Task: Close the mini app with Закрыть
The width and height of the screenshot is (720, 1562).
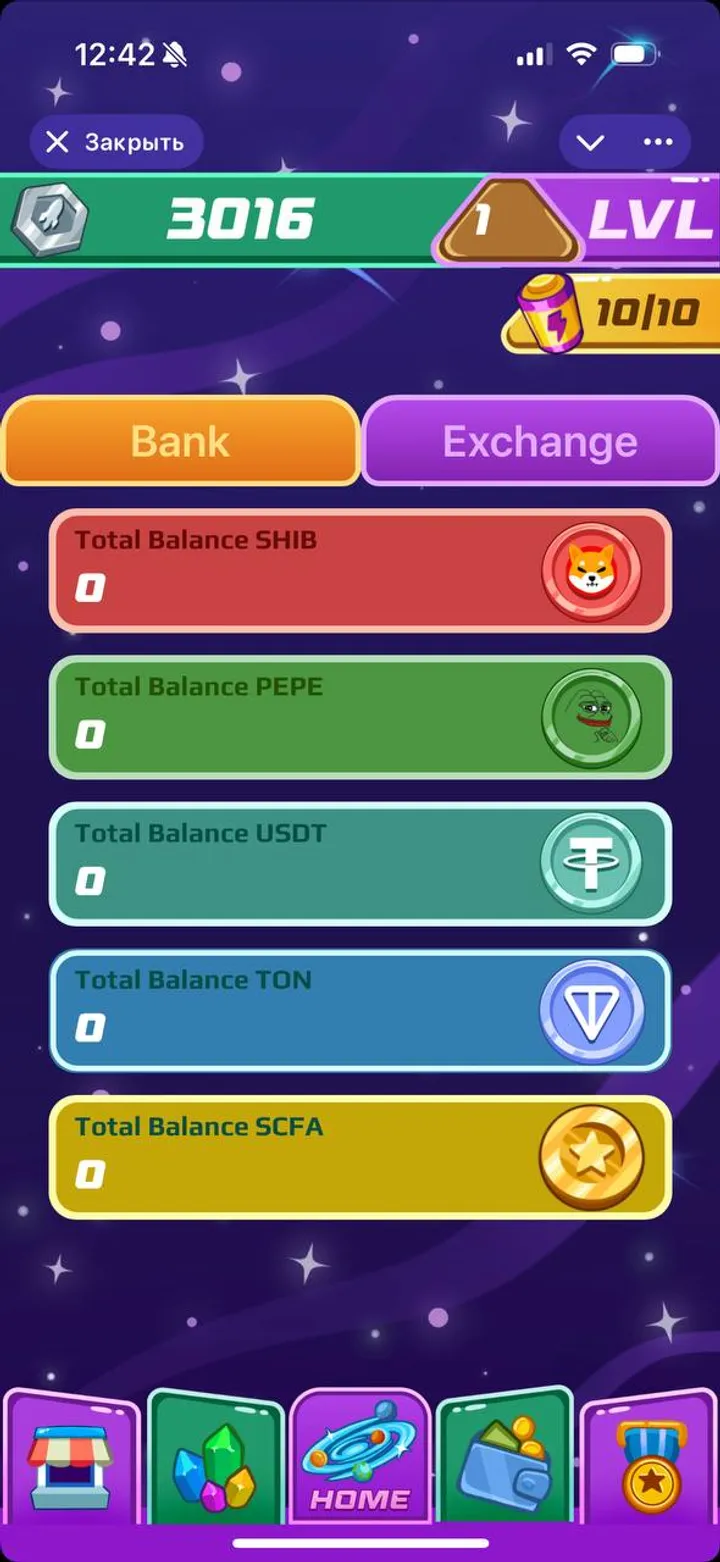Action: (116, 142)
